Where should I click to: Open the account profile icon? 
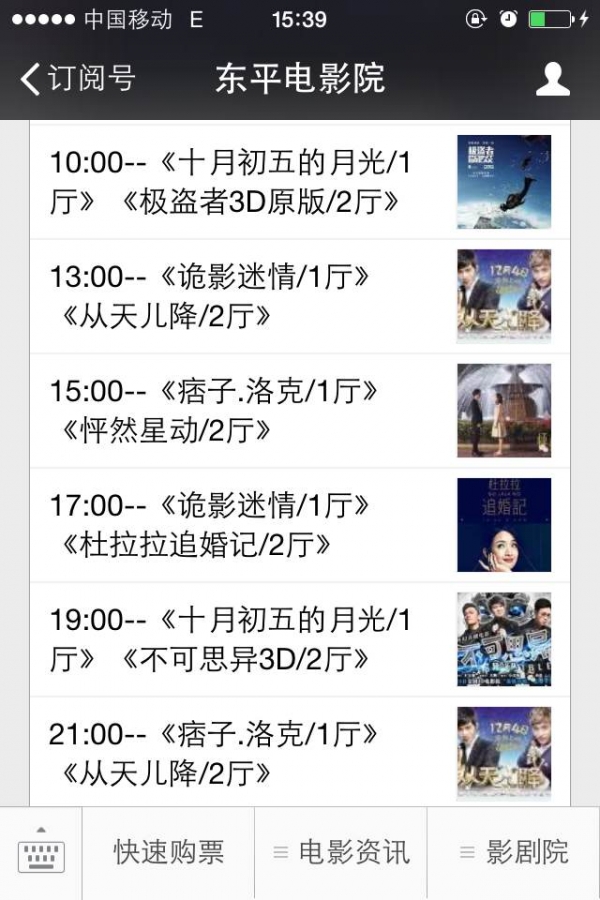(x=552, y=79)
